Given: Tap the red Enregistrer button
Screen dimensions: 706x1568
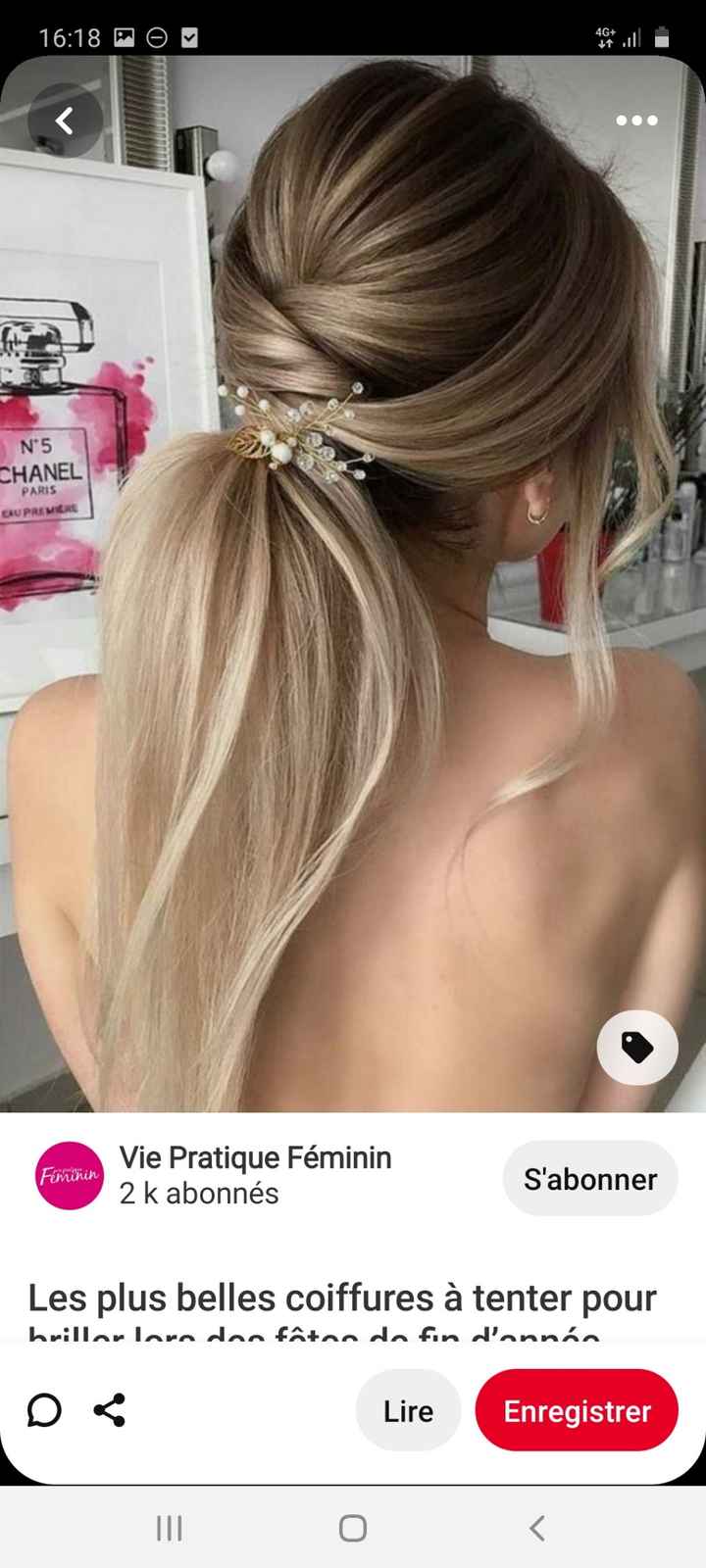Looking at the screenshot, I should 577,1411.
